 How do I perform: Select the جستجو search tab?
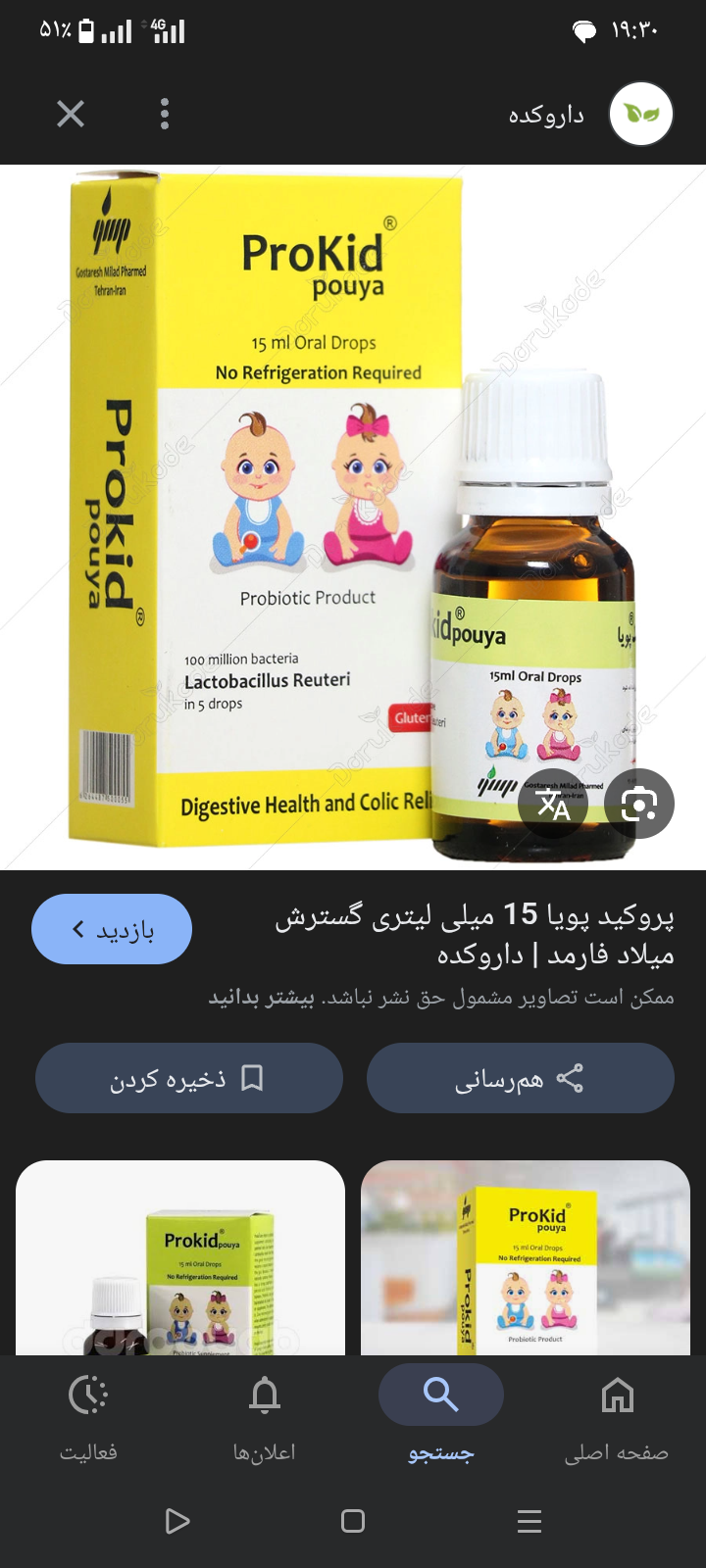click(x=441, y=1416)
